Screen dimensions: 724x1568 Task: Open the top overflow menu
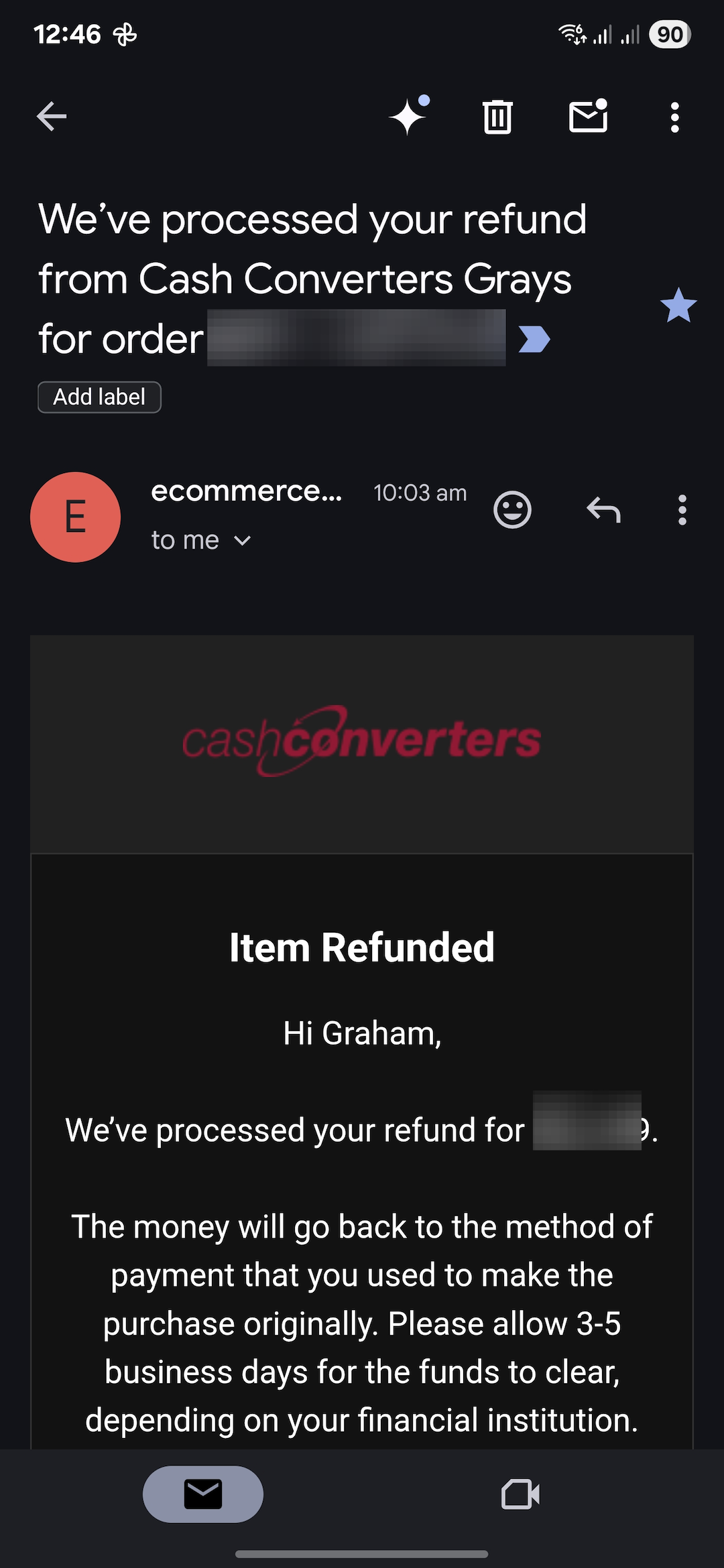click(x=675, y=117)
